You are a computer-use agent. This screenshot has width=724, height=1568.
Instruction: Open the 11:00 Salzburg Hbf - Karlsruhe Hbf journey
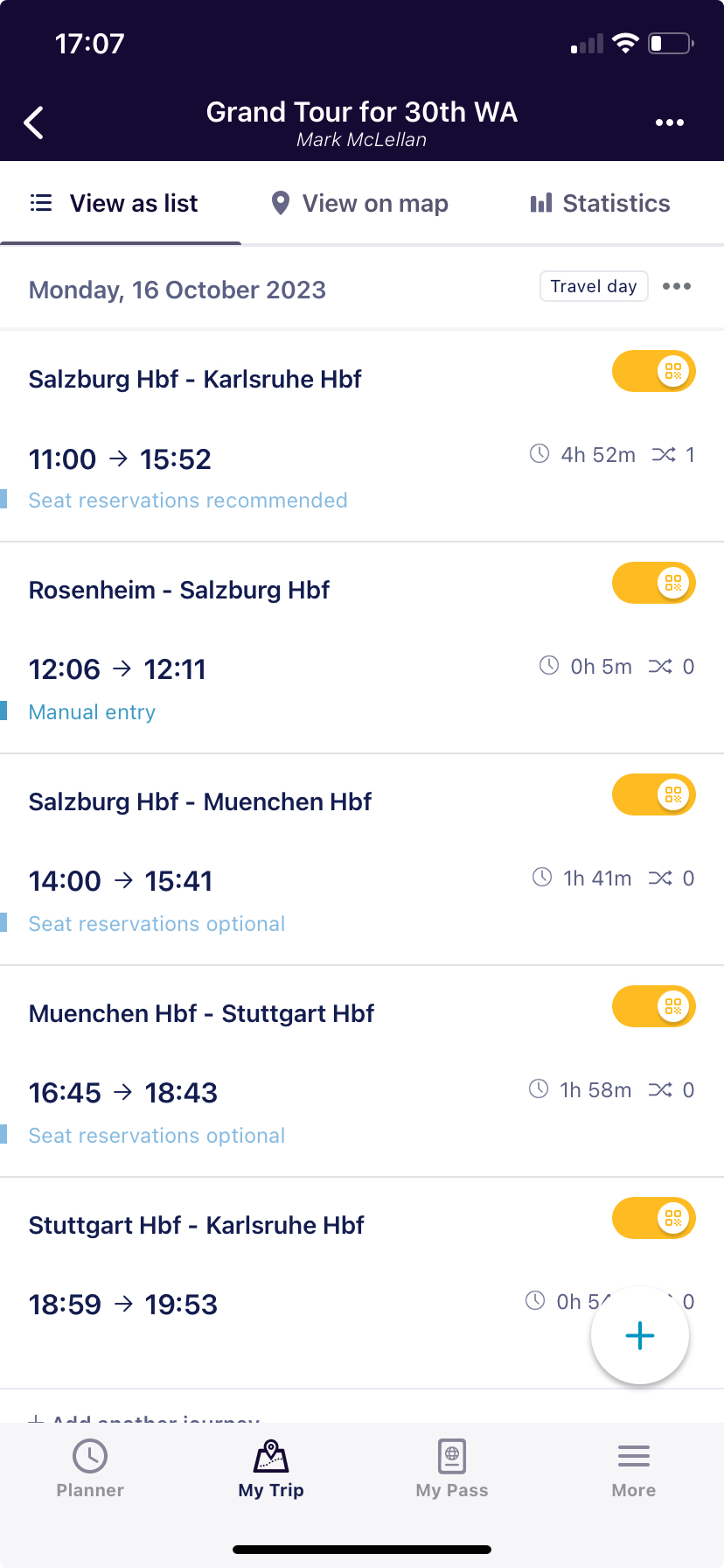pos(362,437)
